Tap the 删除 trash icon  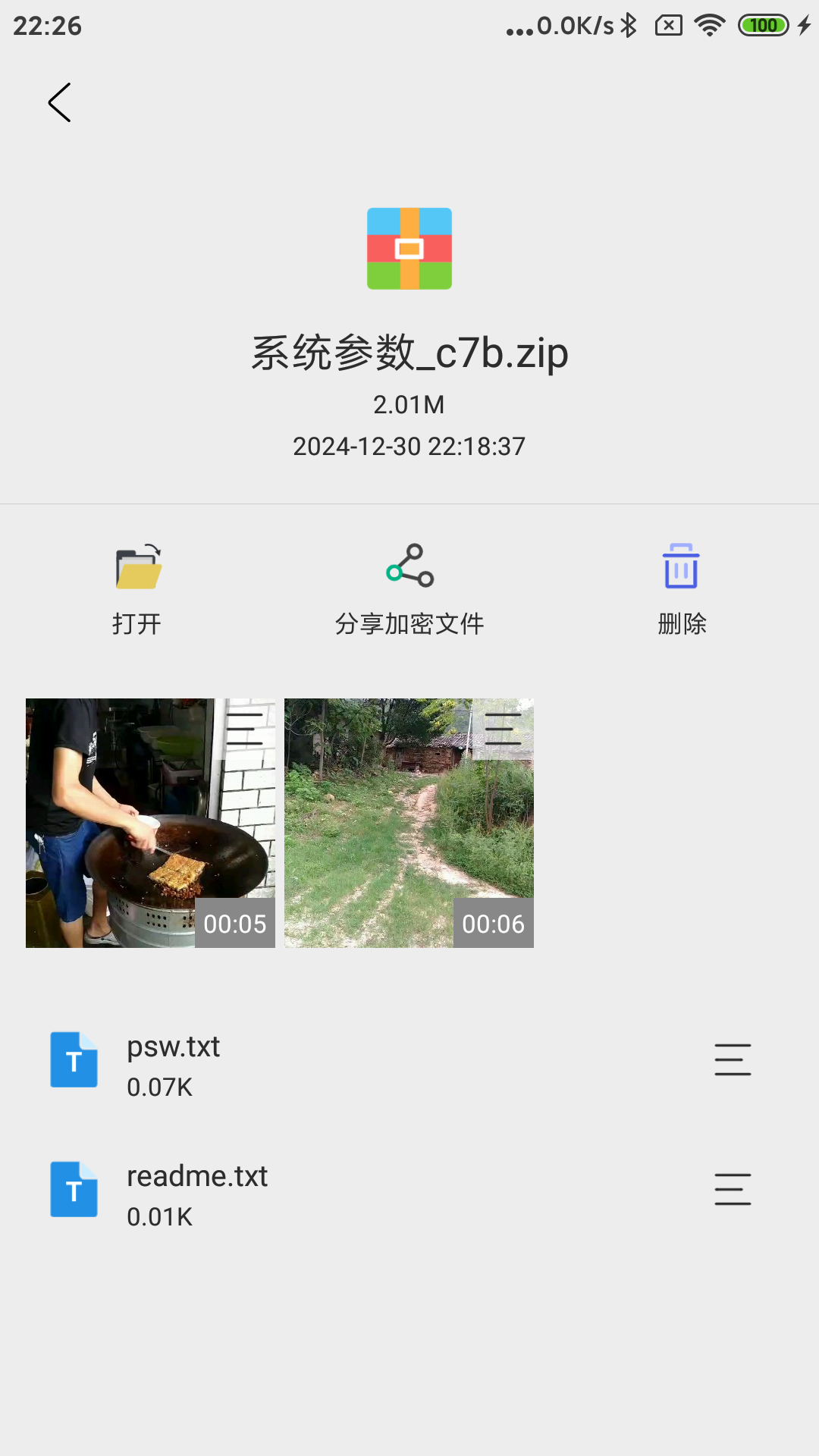680,566
